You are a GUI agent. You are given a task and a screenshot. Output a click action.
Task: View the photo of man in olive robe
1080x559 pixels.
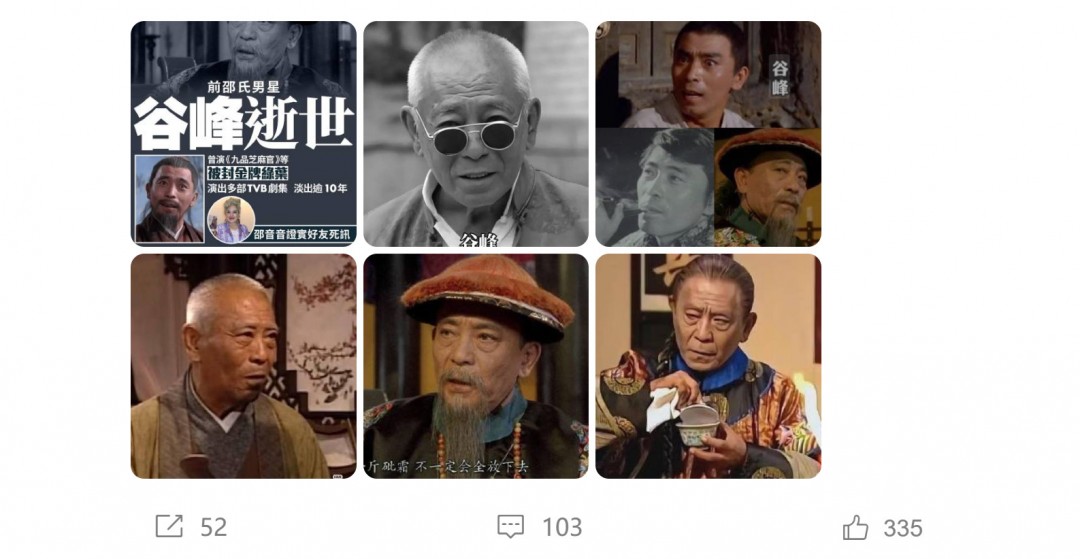tap(243, 366)
